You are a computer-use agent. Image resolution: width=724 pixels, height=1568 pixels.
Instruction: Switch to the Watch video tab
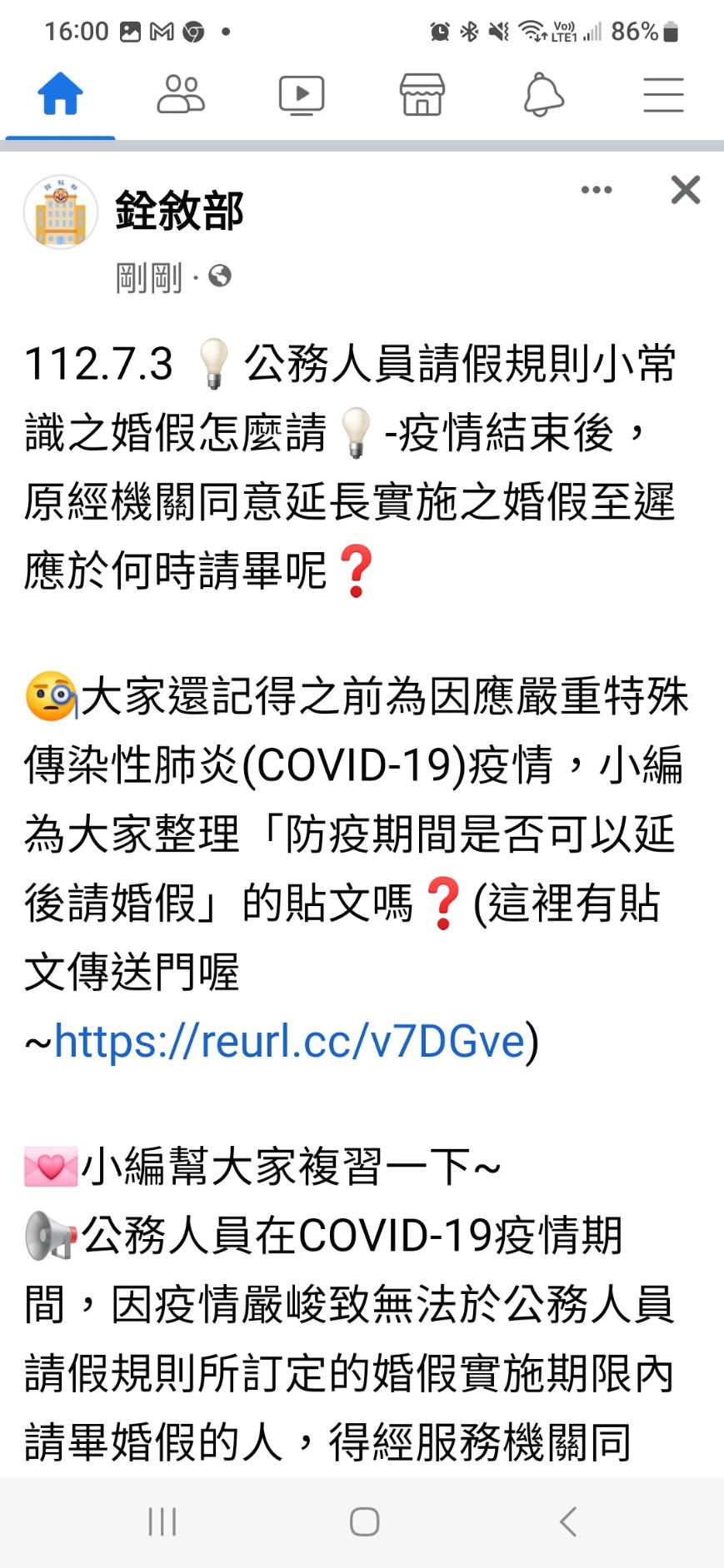point(302,94)
